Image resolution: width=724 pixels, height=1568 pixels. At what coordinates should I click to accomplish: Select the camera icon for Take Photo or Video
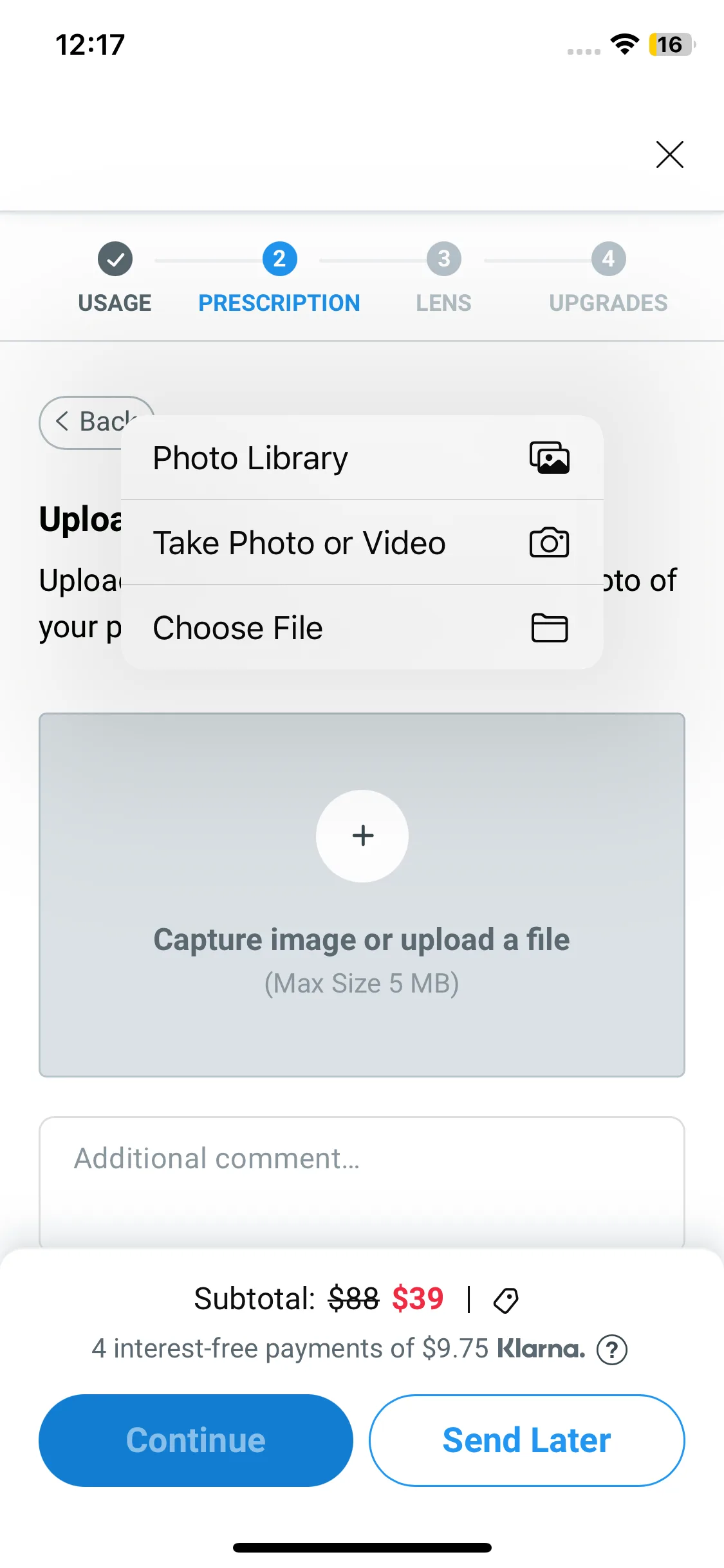click(x=550, y=543)
